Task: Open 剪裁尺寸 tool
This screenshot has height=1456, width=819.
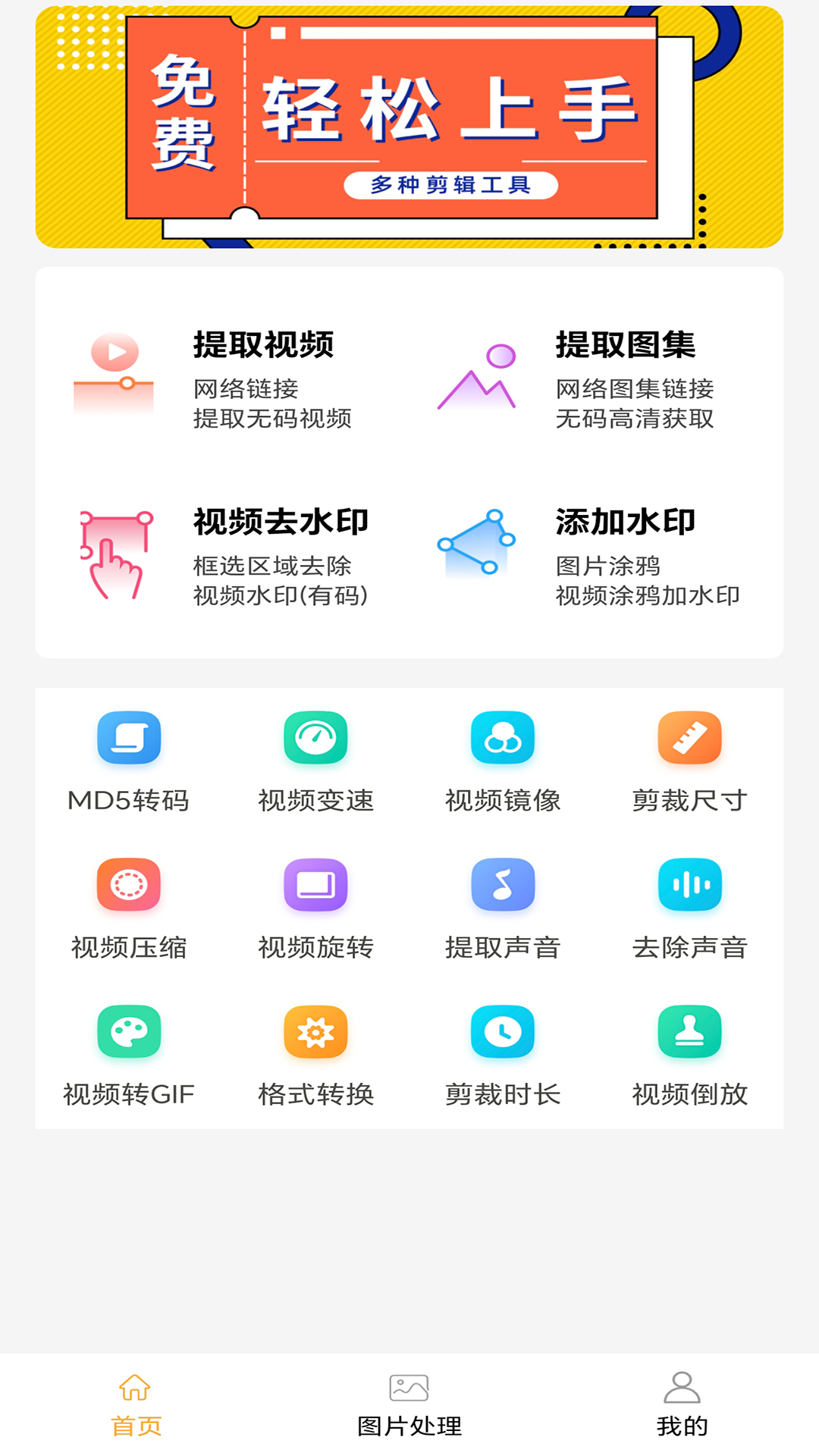Action: click(x=690, y=761)
